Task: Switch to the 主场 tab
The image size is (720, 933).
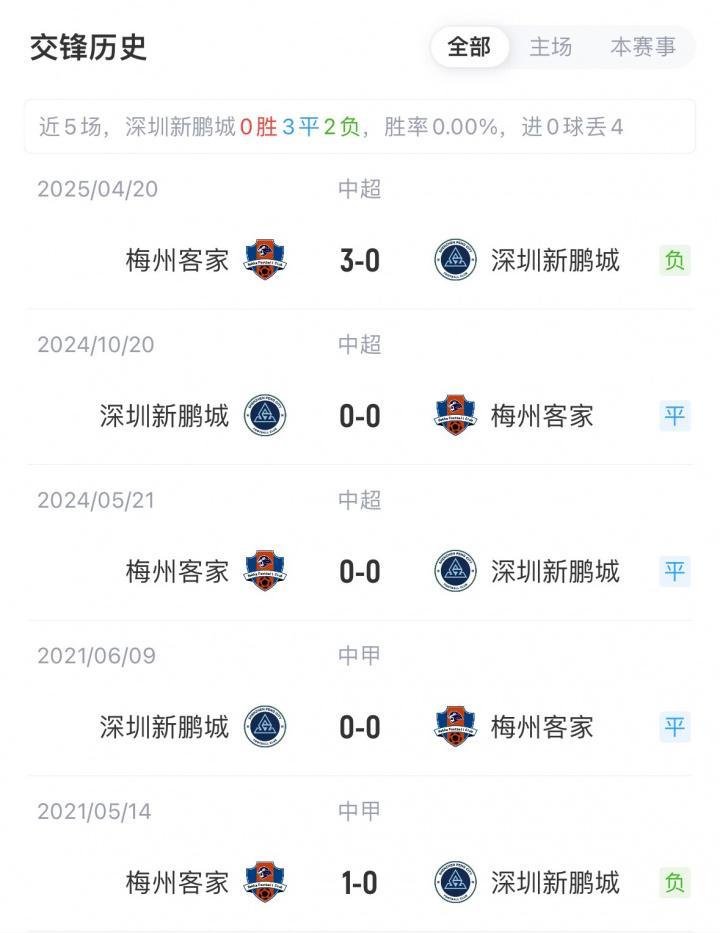Action: (550, 47)
